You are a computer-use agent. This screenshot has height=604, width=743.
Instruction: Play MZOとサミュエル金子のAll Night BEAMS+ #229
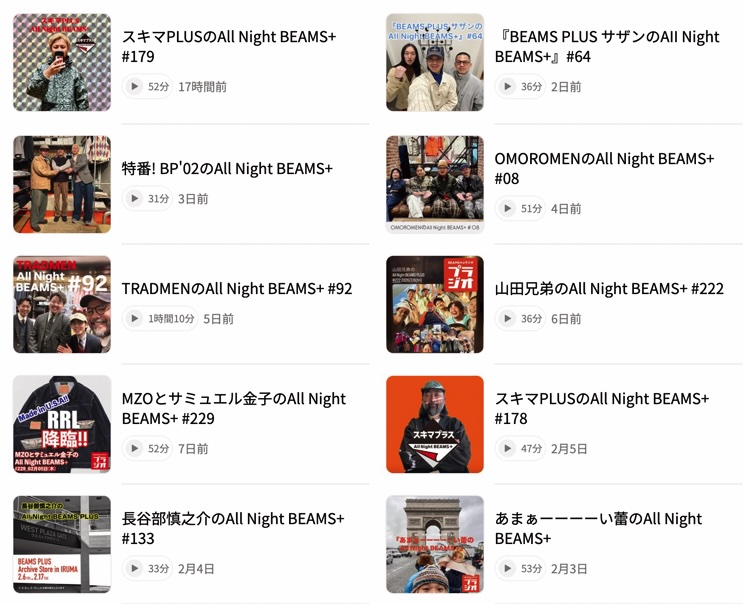tap(135, 449)
